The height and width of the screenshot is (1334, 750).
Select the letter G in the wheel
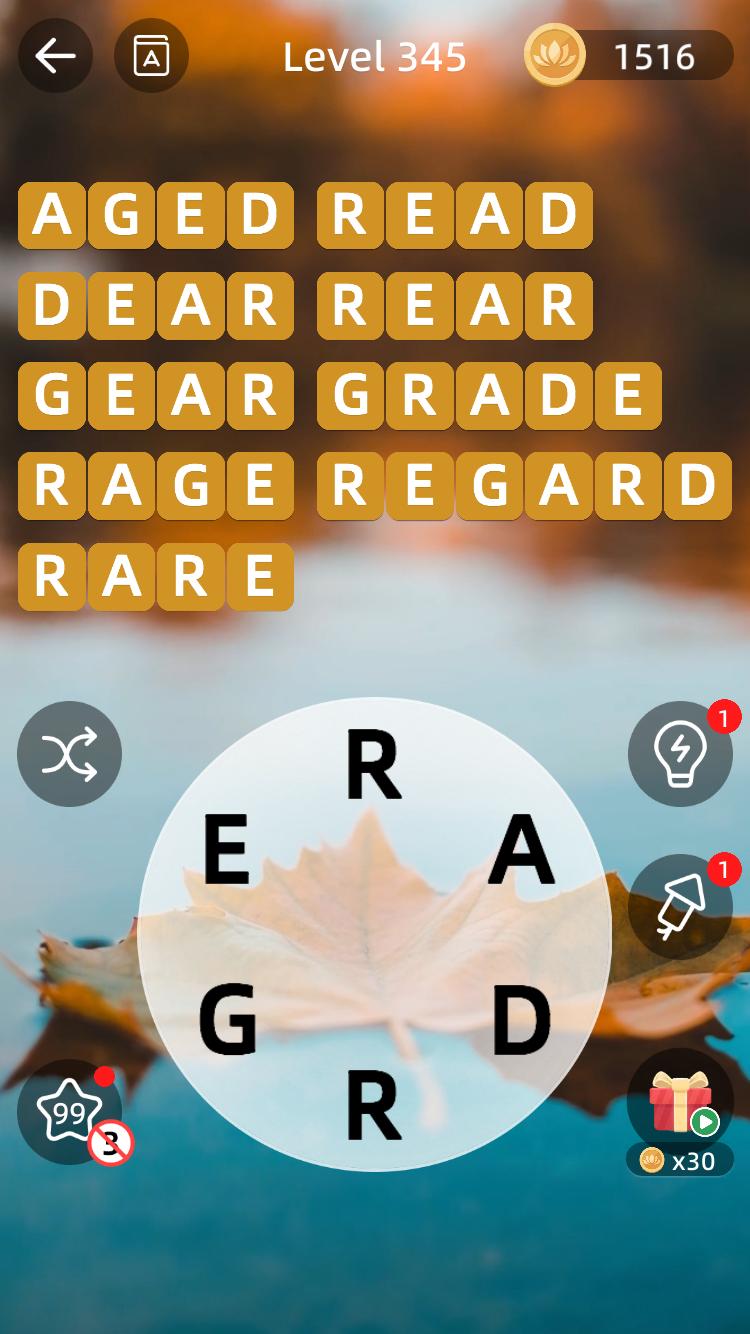click(x=227, y=1020)
